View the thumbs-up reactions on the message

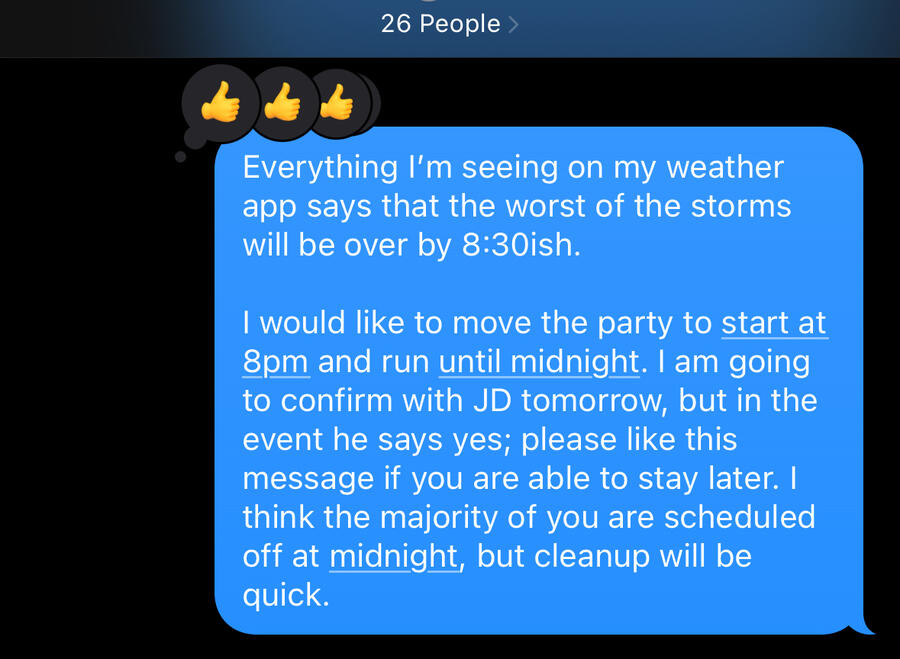pos(282,105)
